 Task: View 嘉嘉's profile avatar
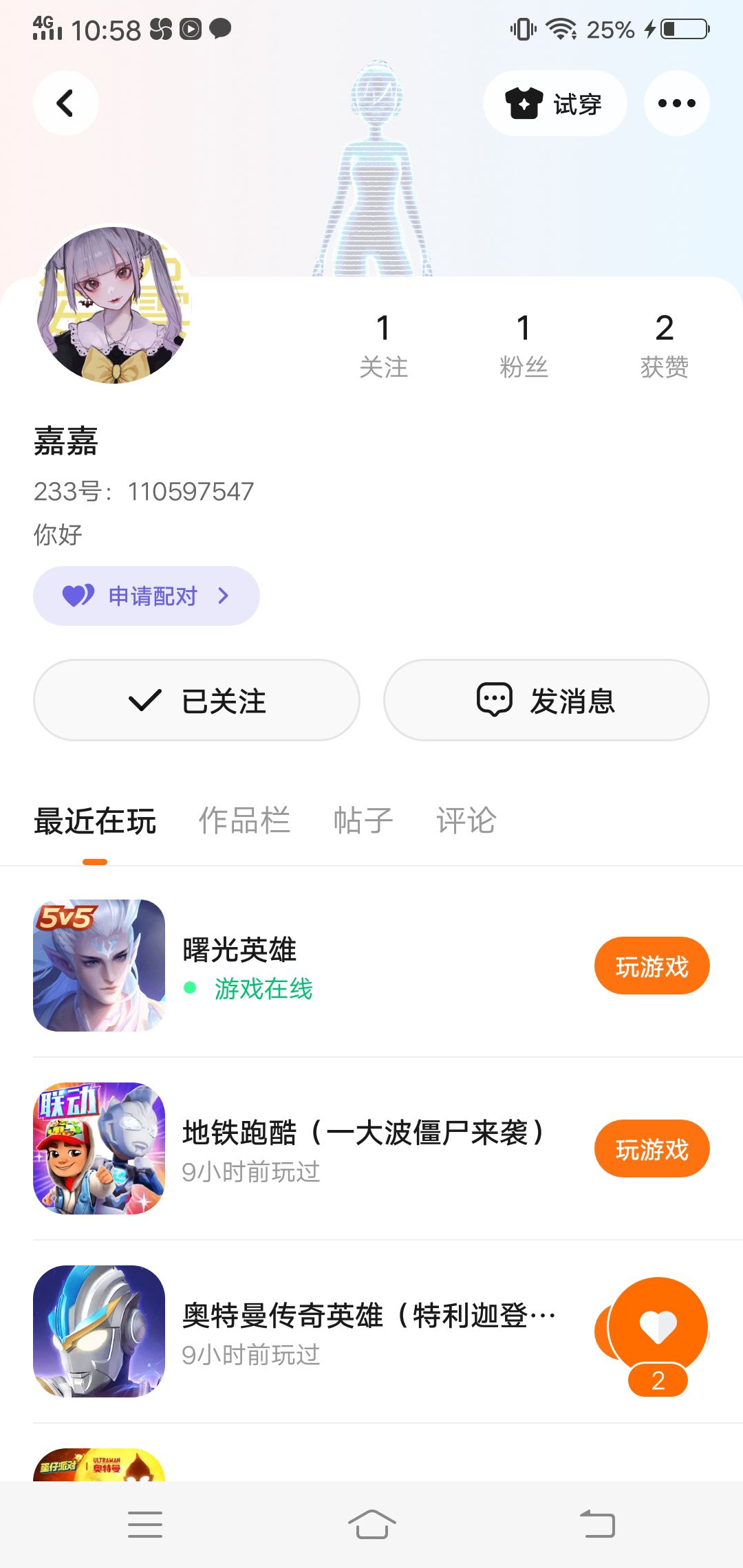click(114, 305)
